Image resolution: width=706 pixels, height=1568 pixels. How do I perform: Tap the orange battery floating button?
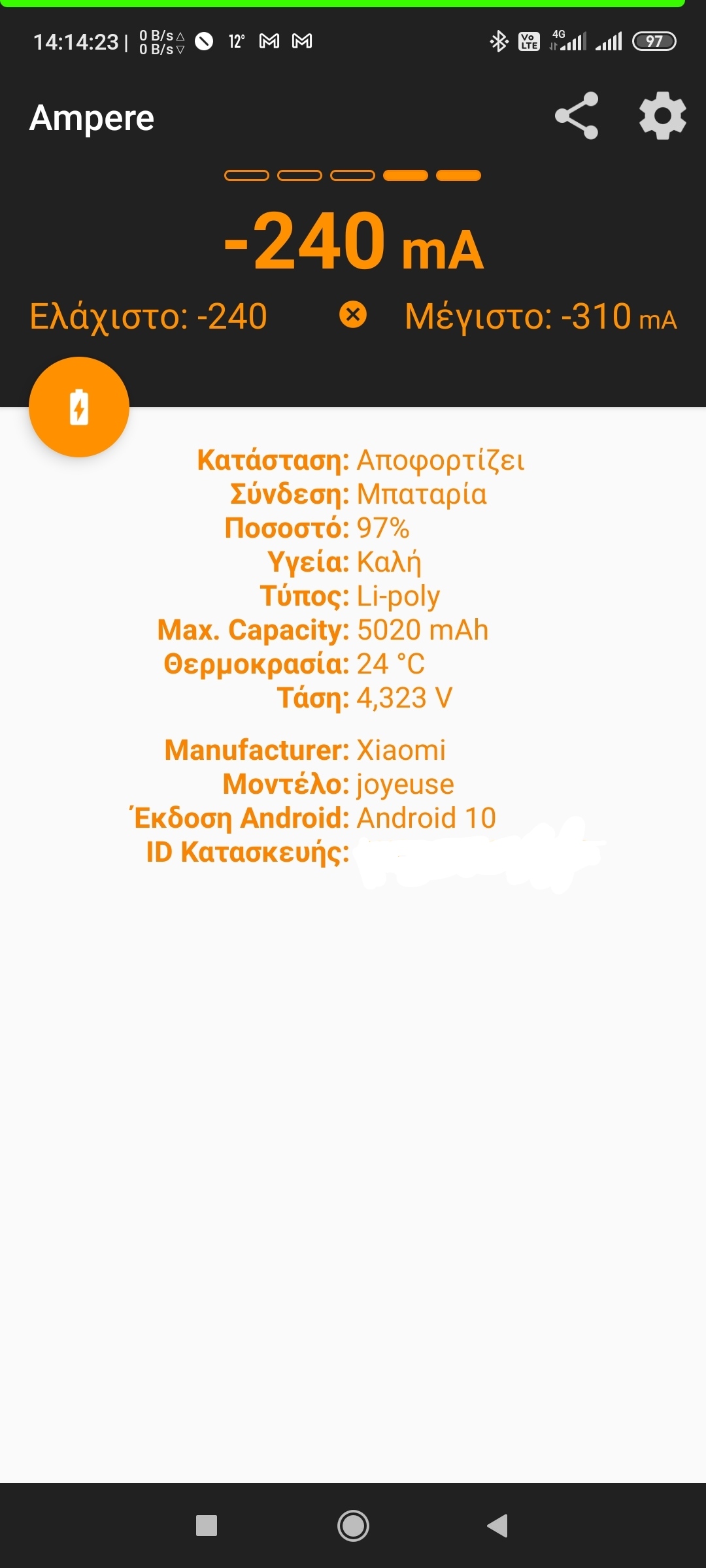(x=79, y=407)
